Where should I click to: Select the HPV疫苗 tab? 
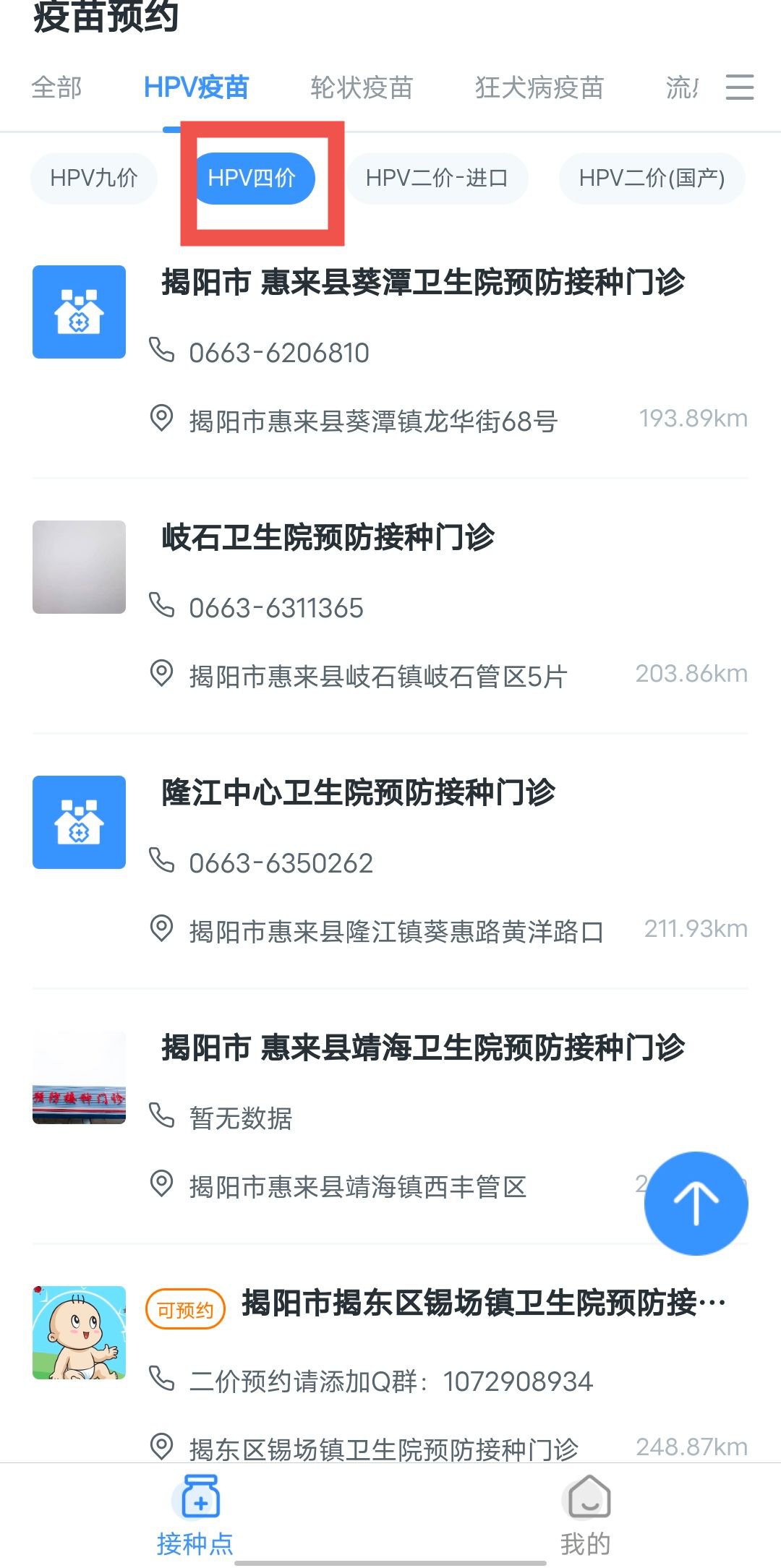(x=196, y=87)
